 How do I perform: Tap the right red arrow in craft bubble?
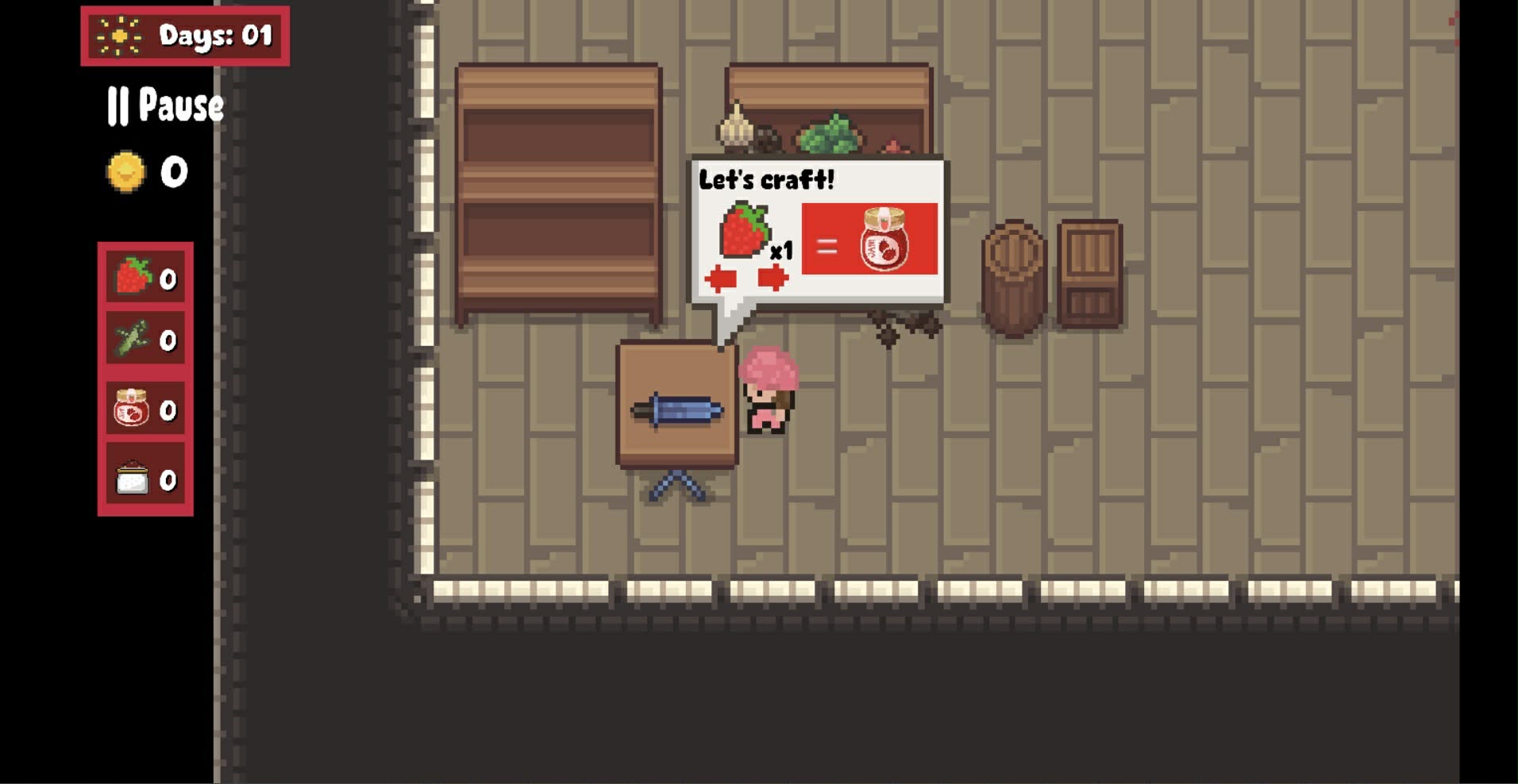(772, 279)
